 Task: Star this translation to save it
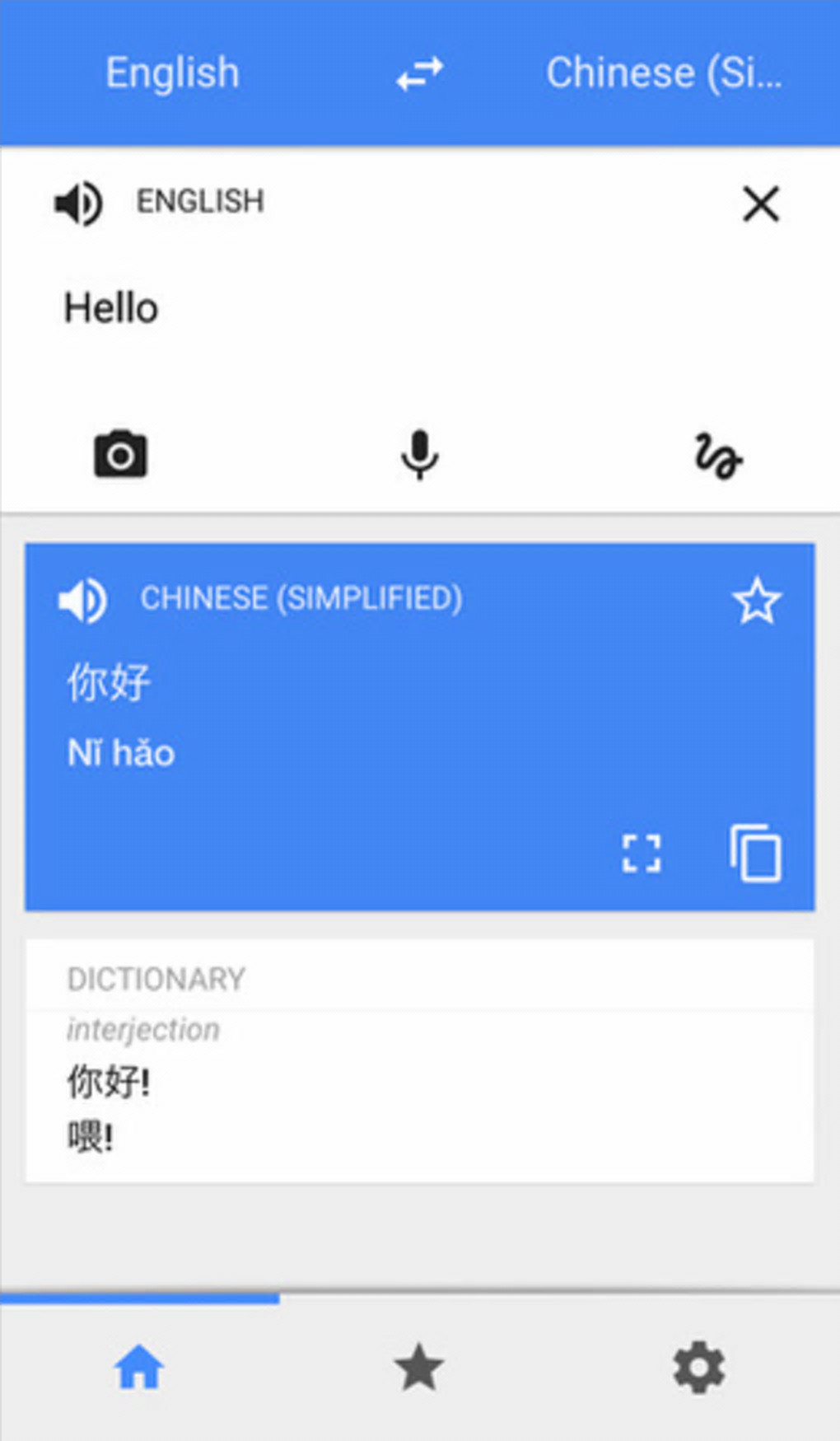756,601
